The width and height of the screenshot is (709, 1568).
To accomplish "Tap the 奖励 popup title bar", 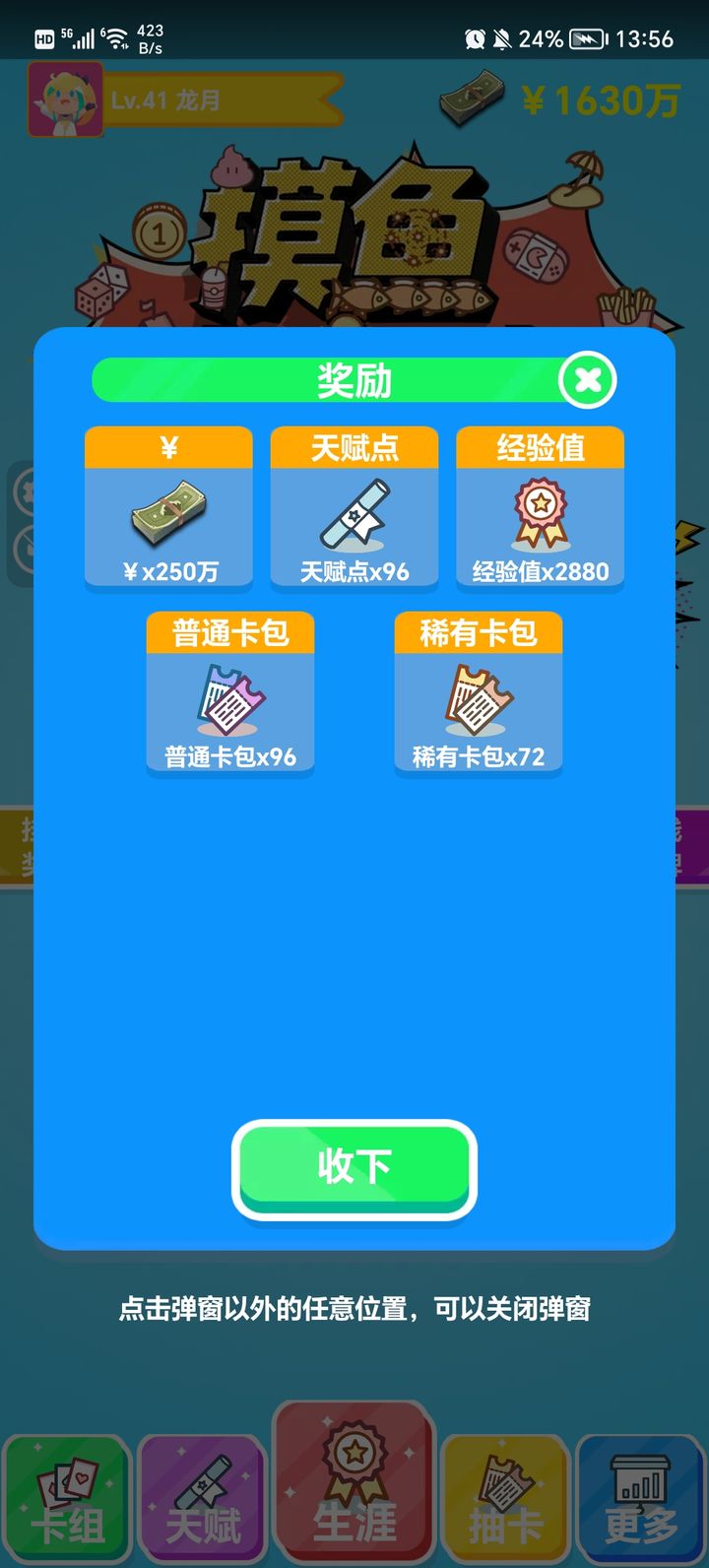I will tap(354, 380).
